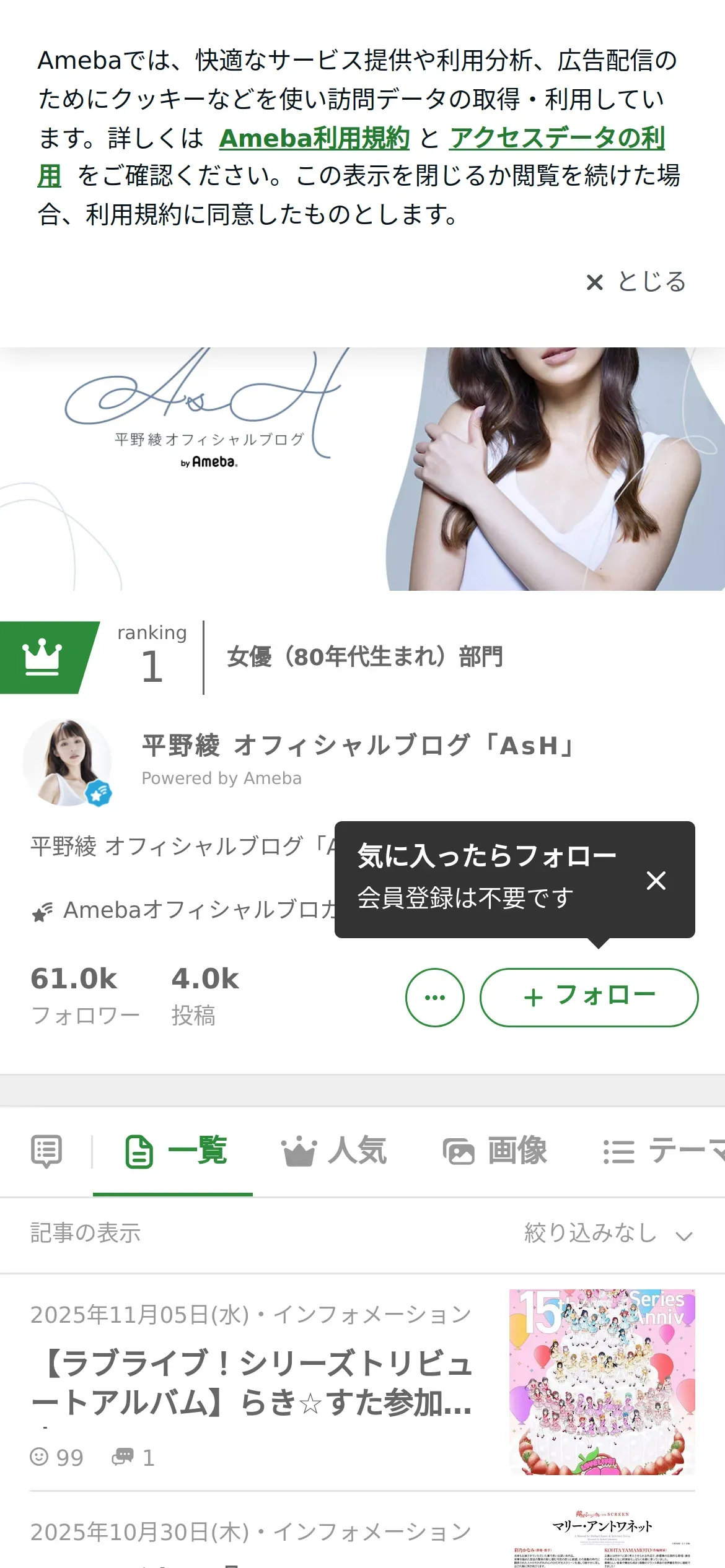
Task: Open the three-dot more options button
Action: [434, 997]
